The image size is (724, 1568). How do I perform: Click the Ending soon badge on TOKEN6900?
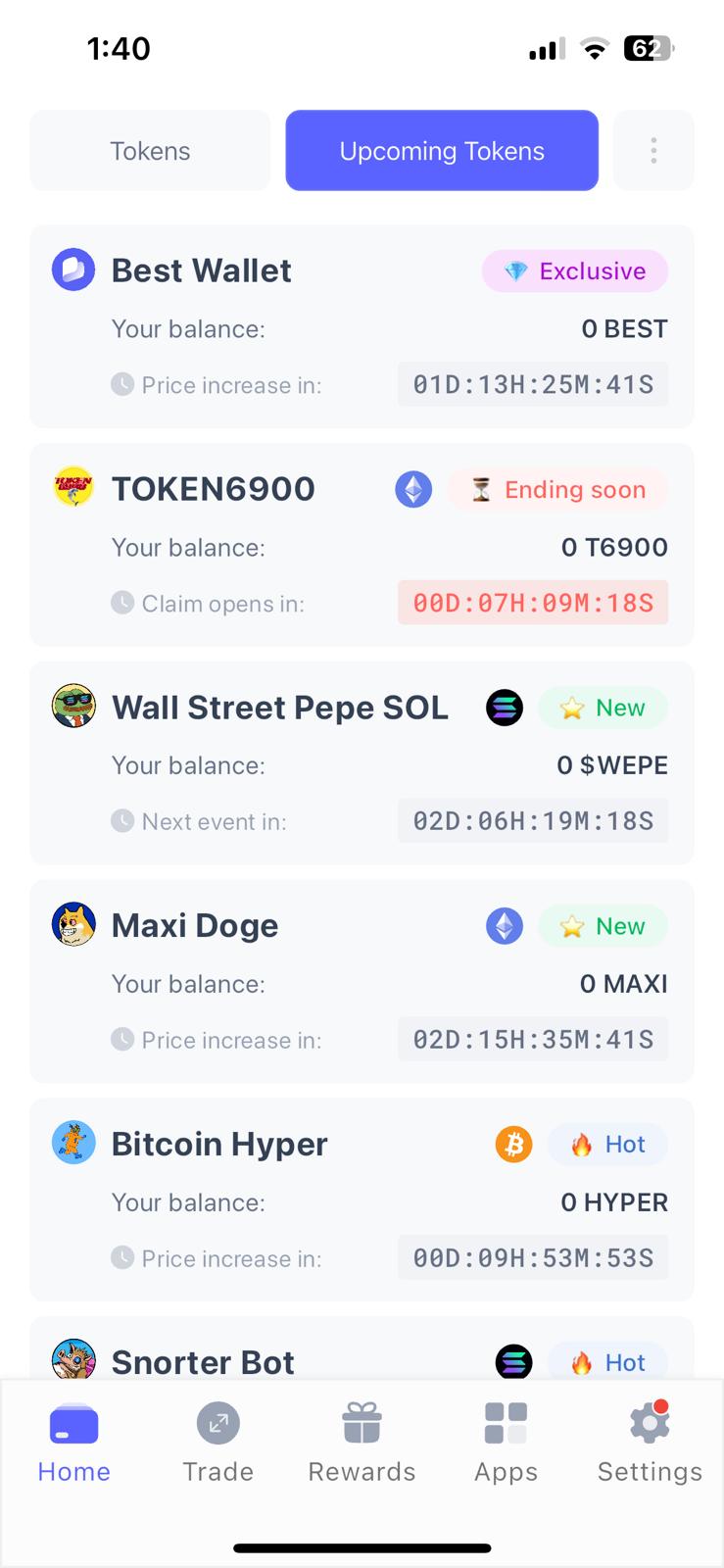coord(556,489)
